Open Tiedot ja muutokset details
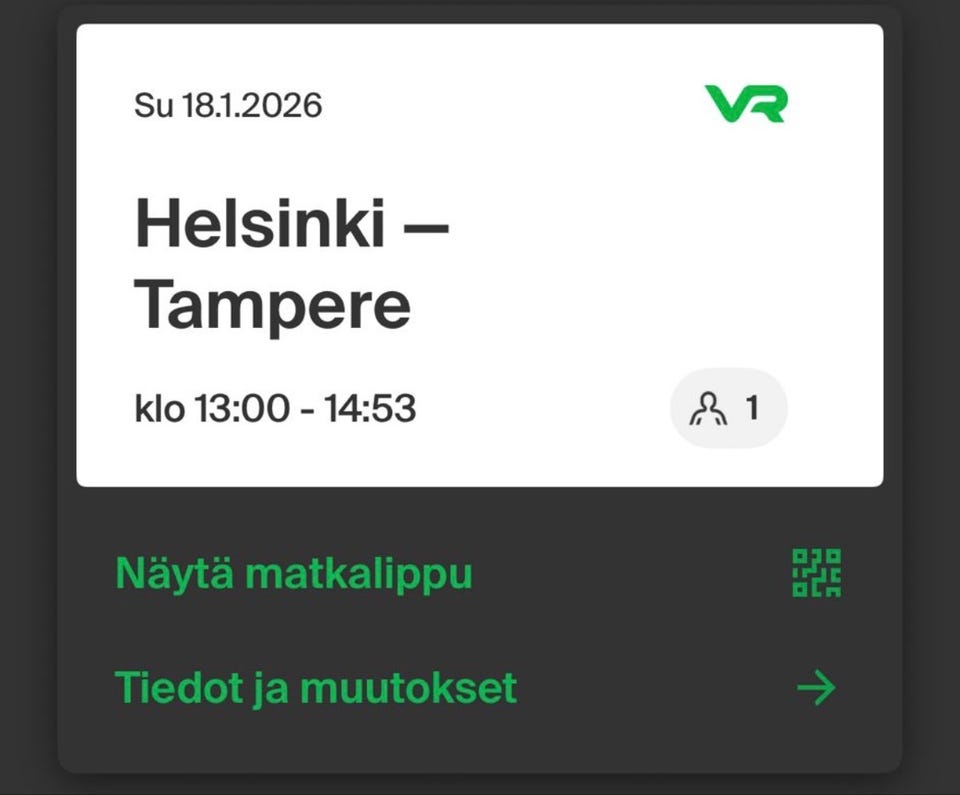The image size is (960, 795). click(x=316, y=688)
